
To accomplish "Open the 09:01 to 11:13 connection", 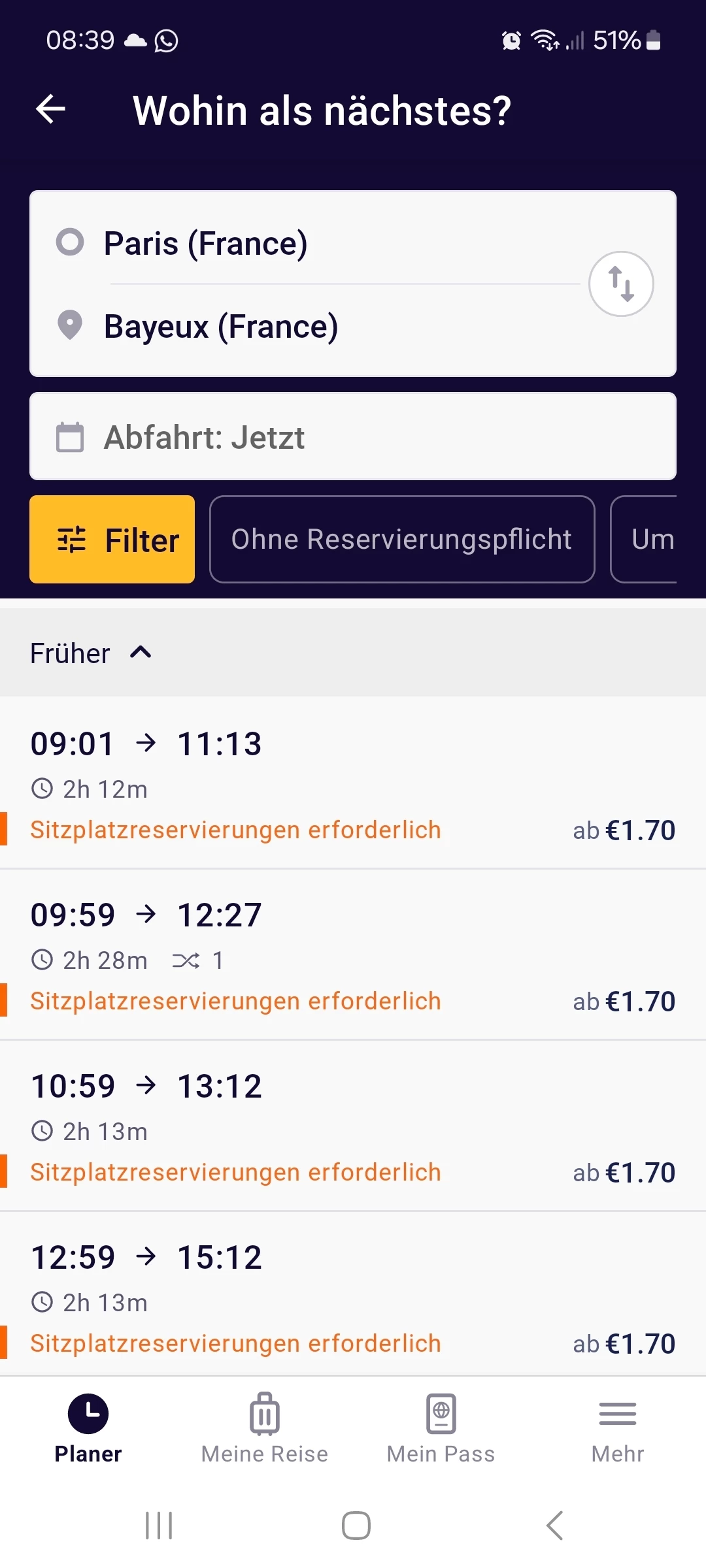I will point(353,783).
